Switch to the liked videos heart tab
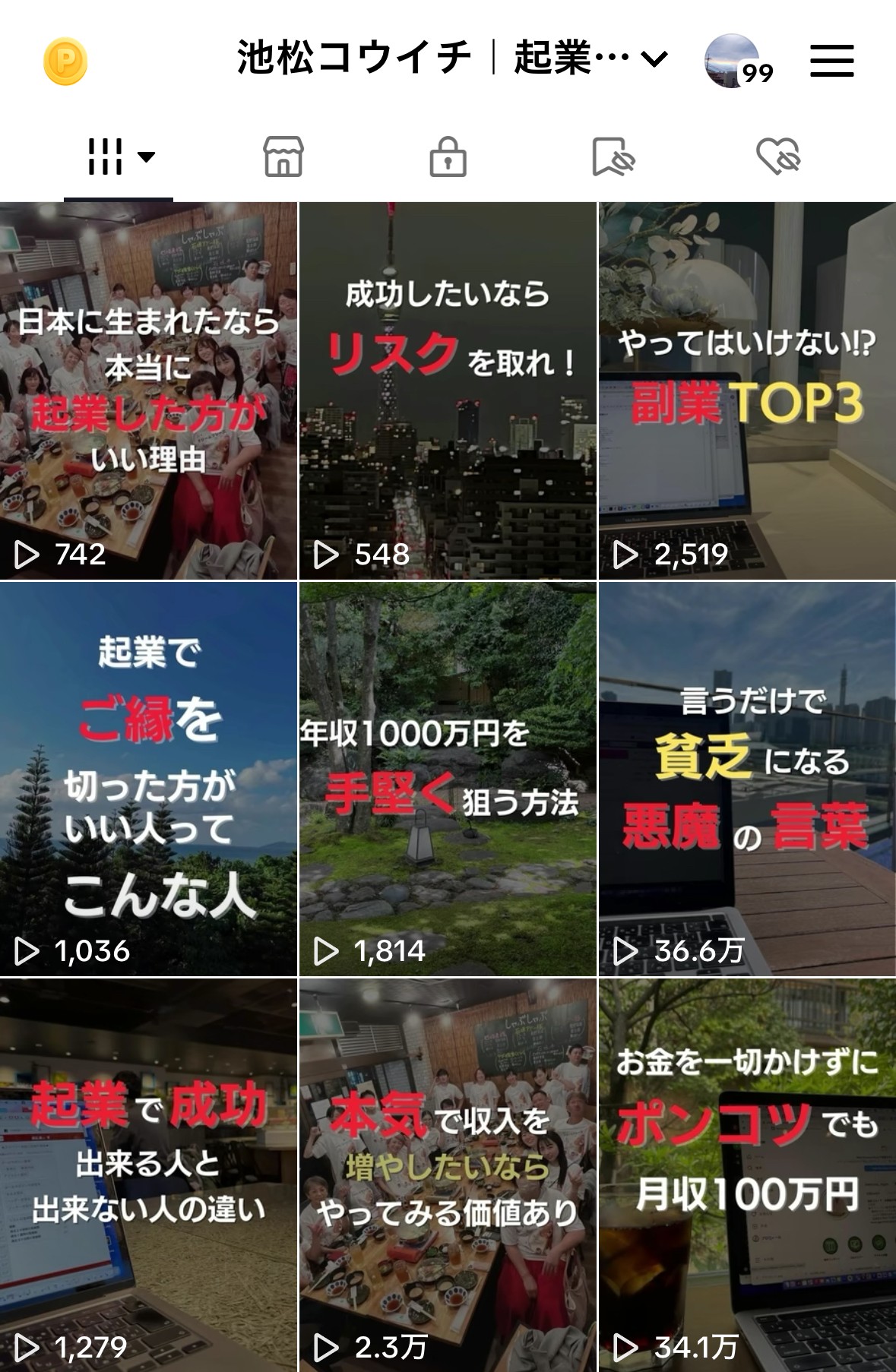 click(x=778, y=158)
